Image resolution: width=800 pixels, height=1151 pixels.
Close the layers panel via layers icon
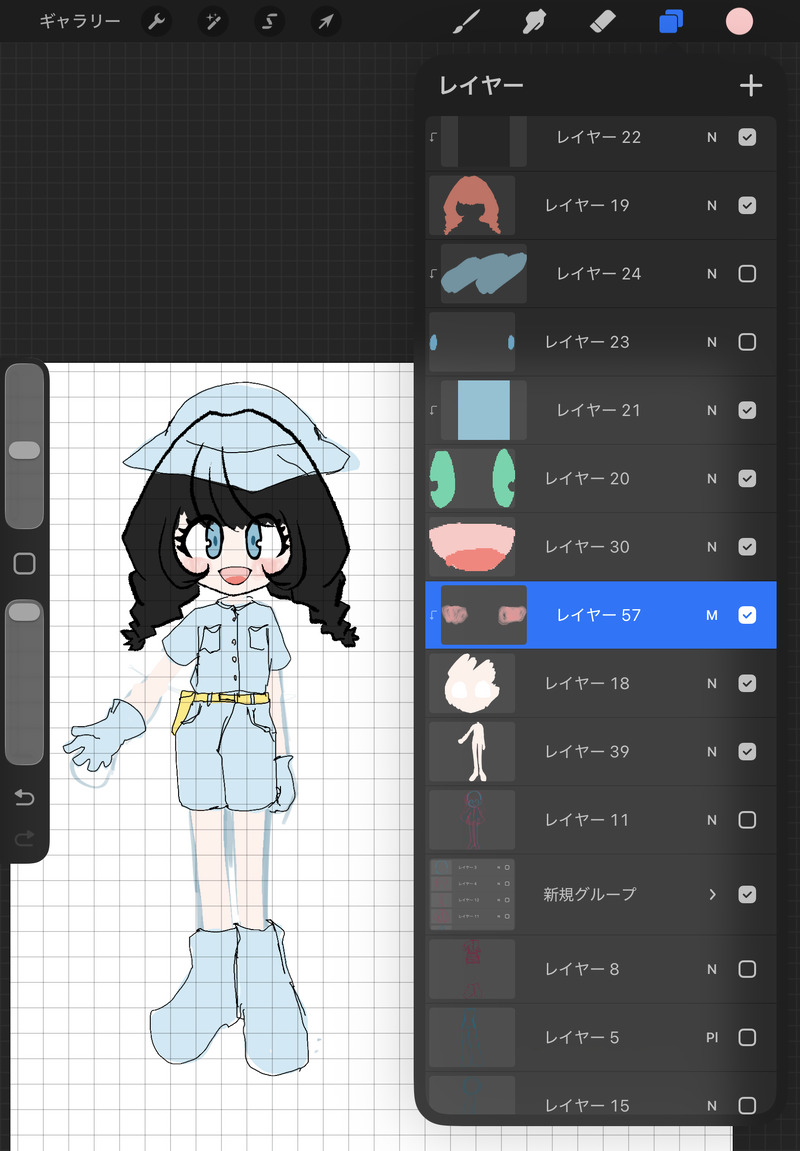point(671,21)
